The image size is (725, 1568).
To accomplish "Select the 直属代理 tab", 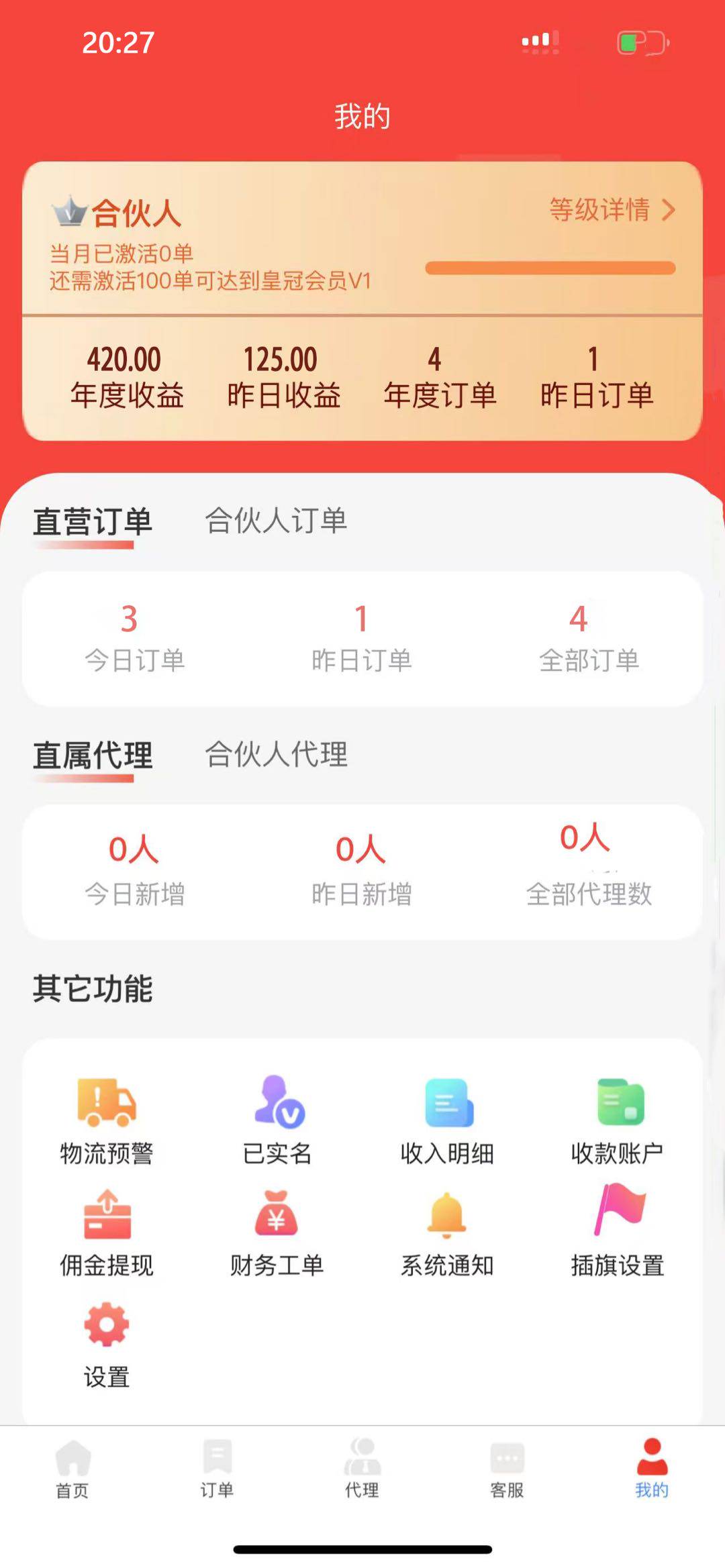I will click(93, 755).
